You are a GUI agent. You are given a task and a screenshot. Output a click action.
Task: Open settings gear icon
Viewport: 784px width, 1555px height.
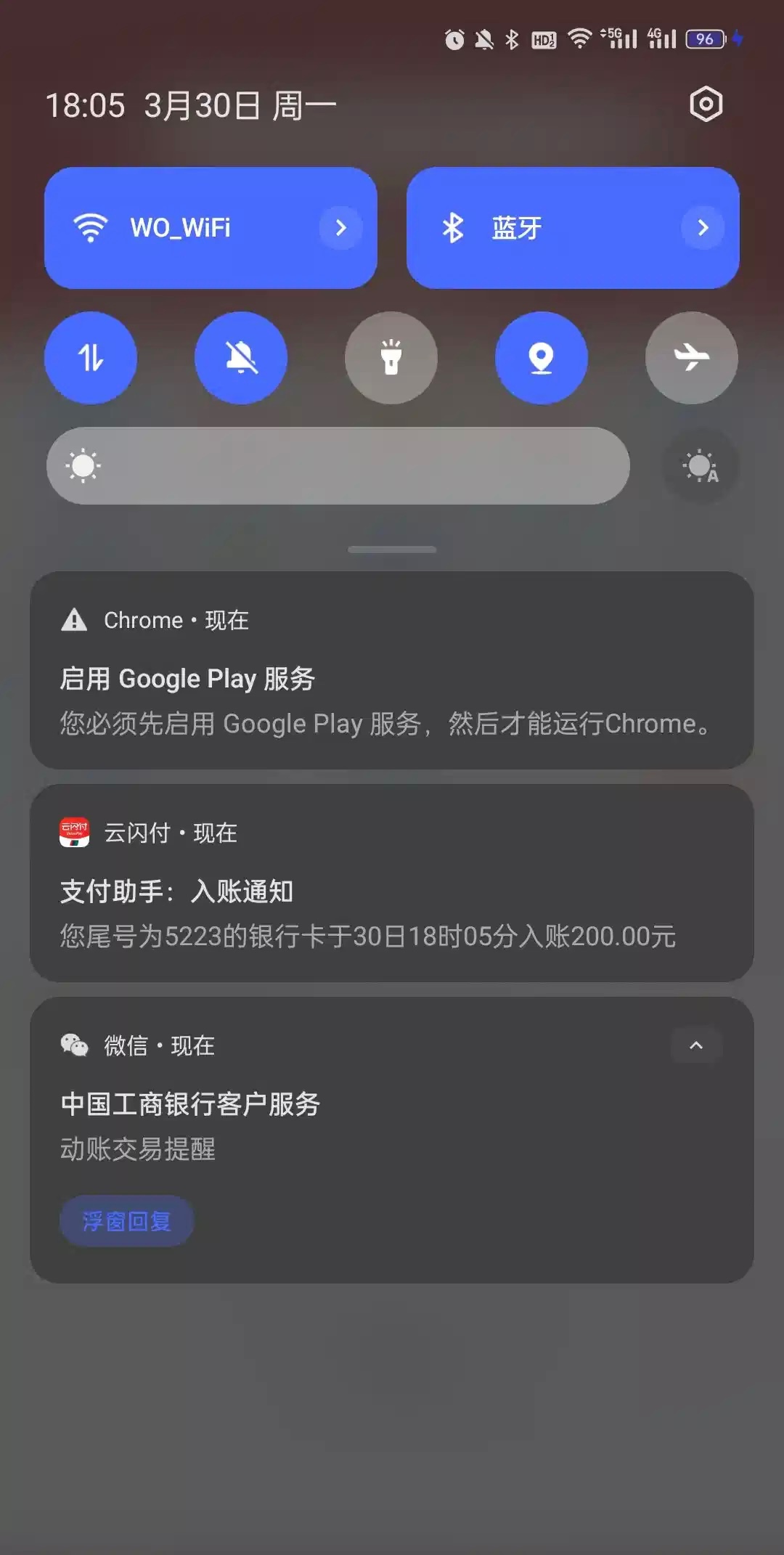706,105
